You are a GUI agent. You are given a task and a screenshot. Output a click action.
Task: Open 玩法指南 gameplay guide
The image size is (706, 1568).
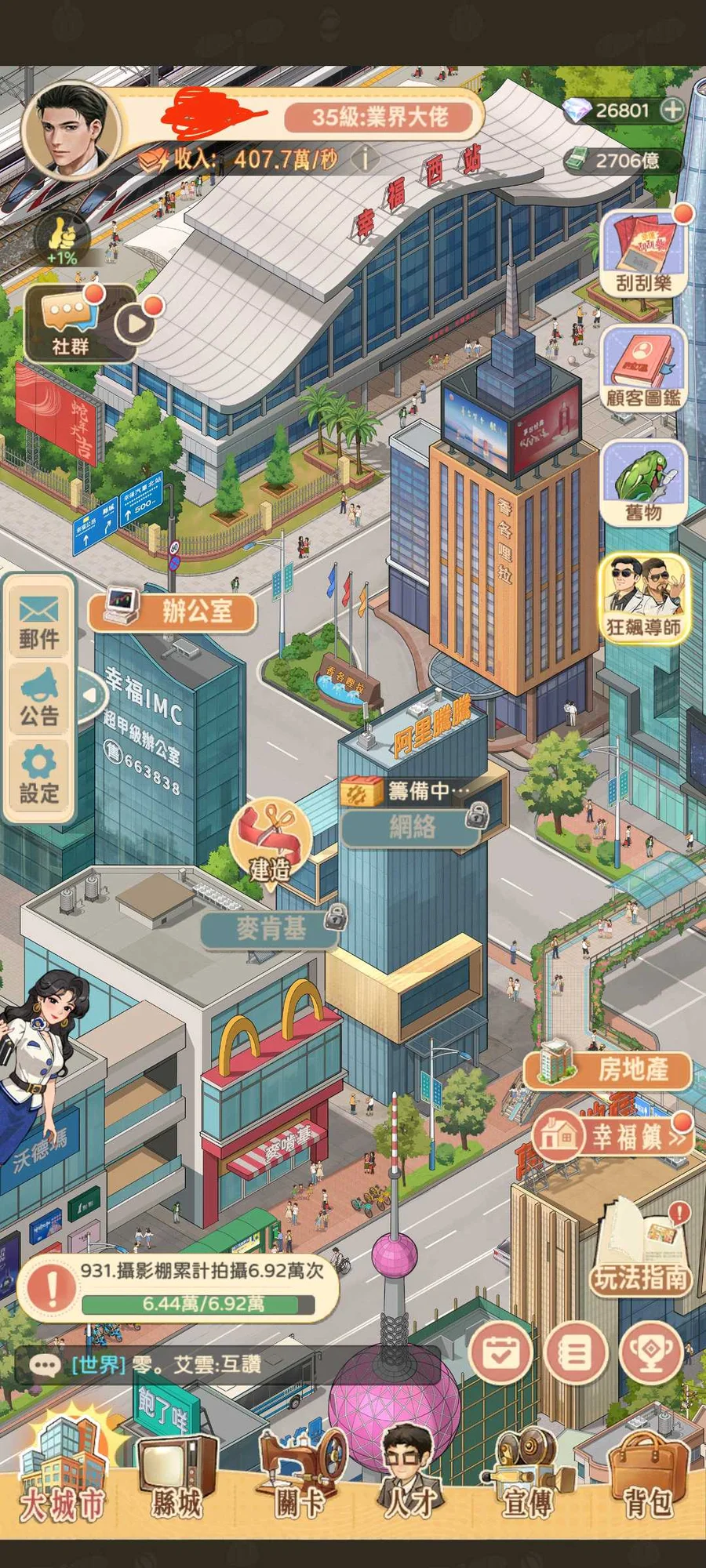(x=642, y=1248)
